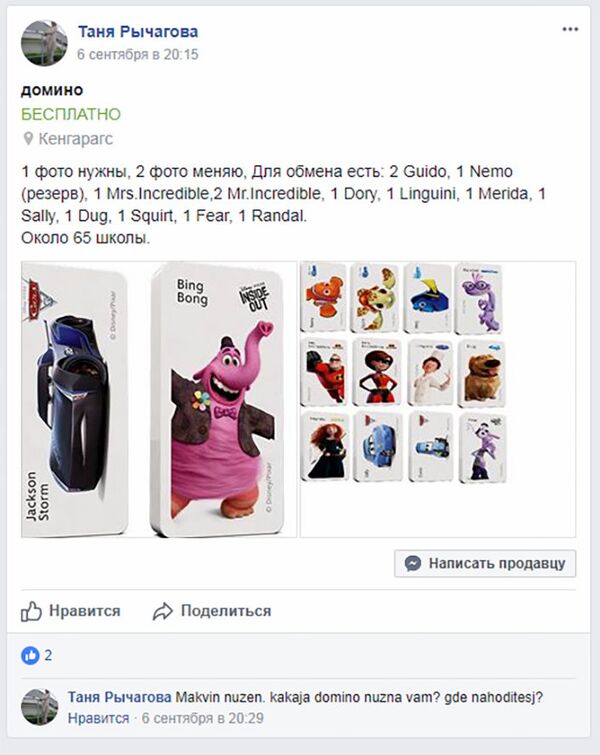Share the post via Поделиться

[212, 611]
